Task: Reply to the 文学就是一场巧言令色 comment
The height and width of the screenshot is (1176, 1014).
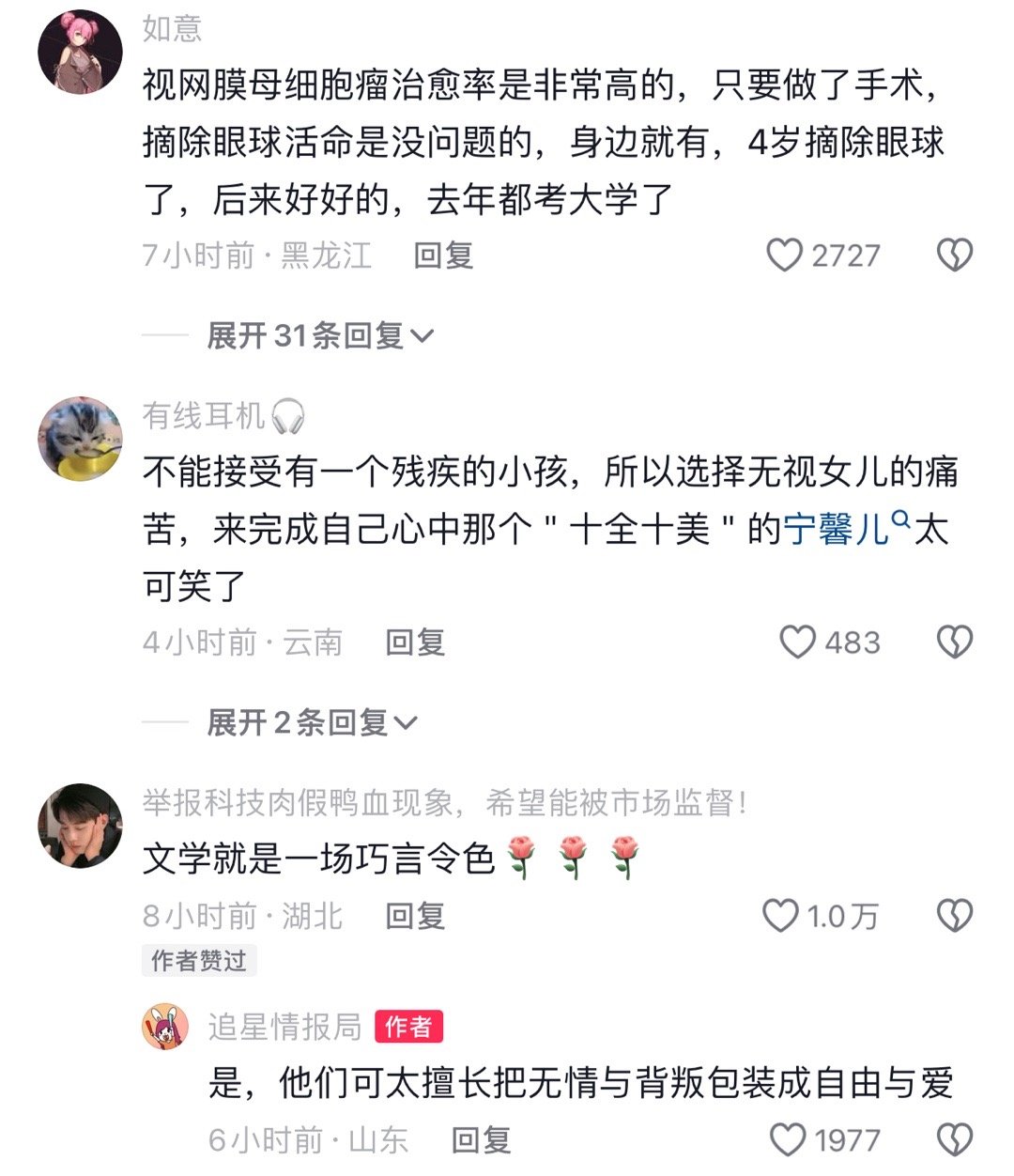Action: click(415, 916)
